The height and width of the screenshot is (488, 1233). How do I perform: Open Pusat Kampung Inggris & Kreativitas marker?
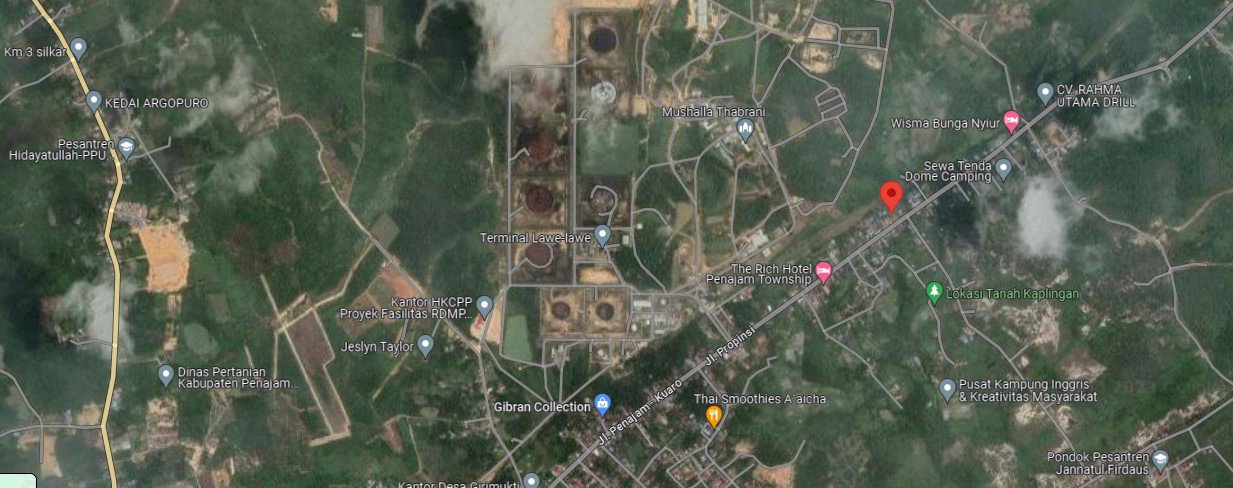(947, 389)
